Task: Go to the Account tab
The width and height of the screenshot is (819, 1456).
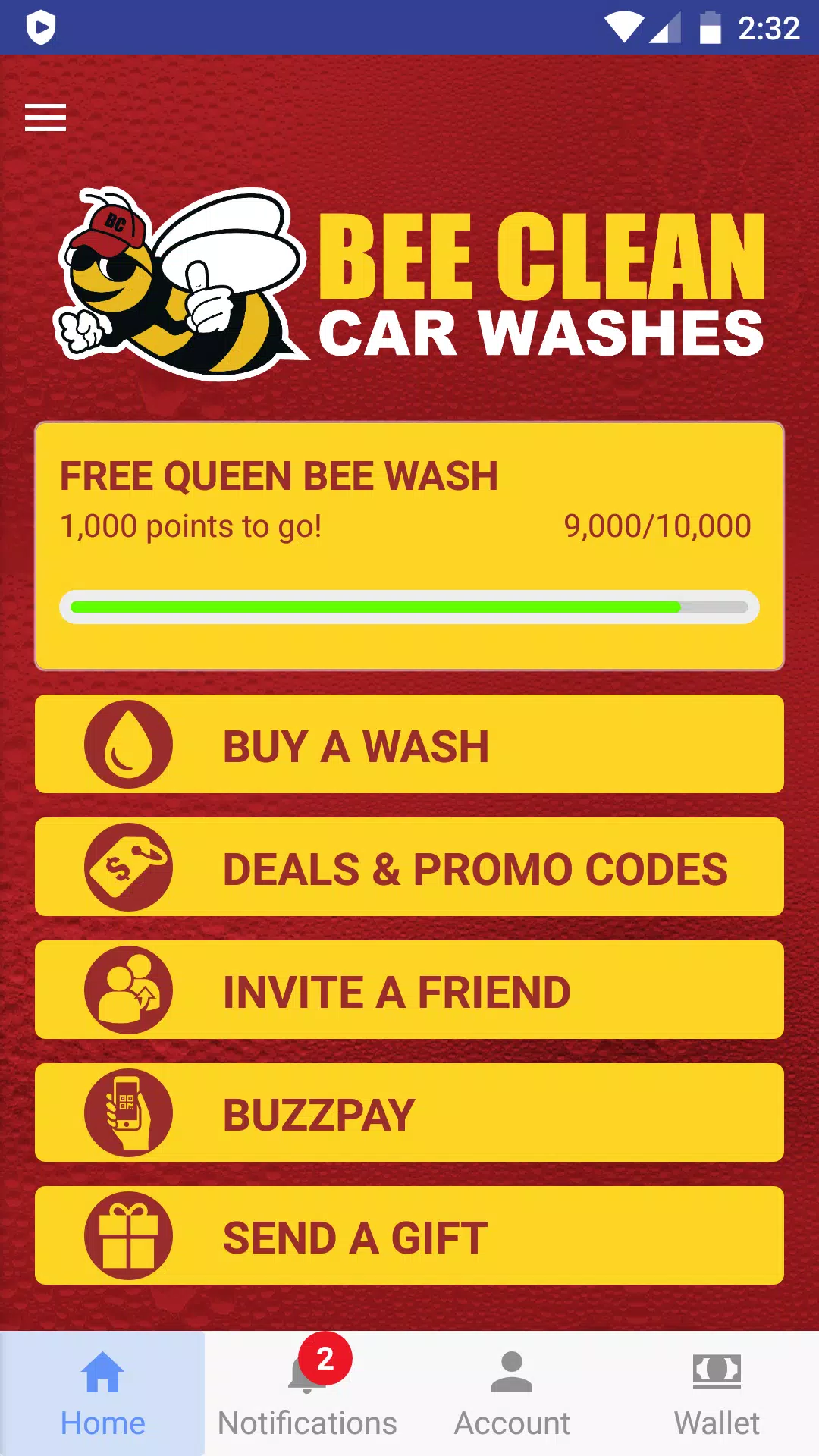Action: [x=512, y=1394]
